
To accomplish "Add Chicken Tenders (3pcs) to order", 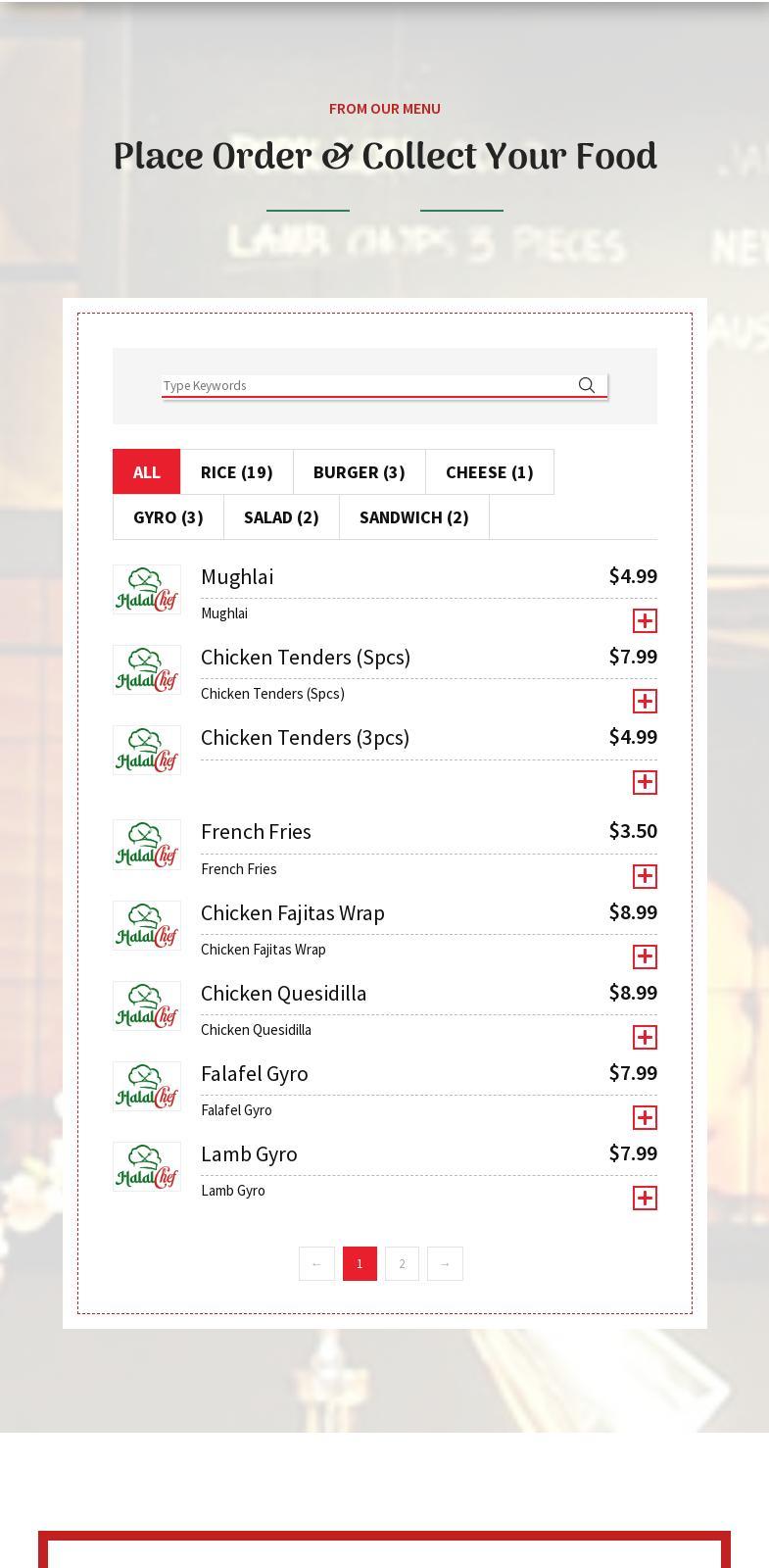I will pyautogui.click(x=645, y=782).
